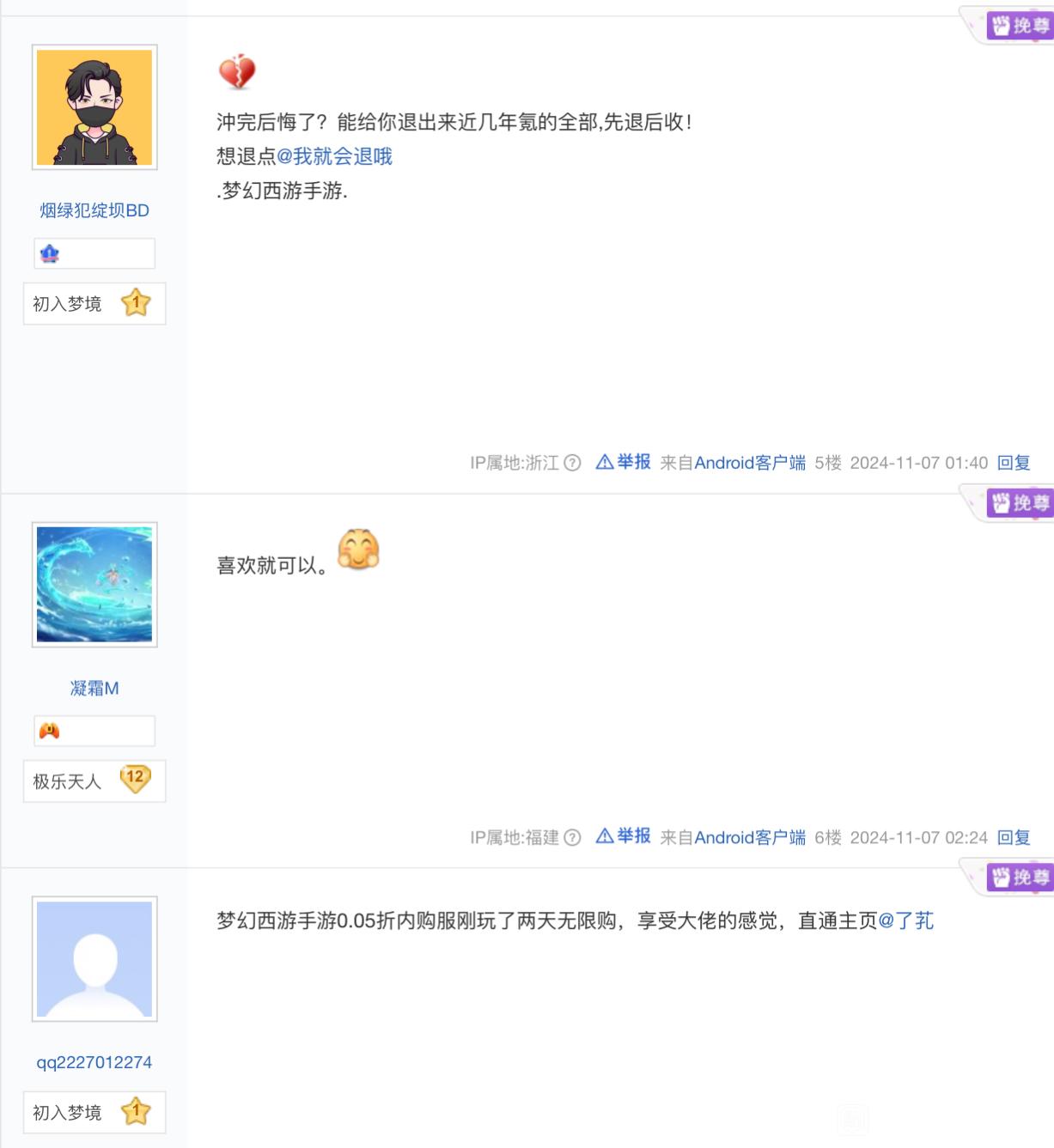
Task: Open qq2227012274's avatar
Action: click(x=94, y=959)
